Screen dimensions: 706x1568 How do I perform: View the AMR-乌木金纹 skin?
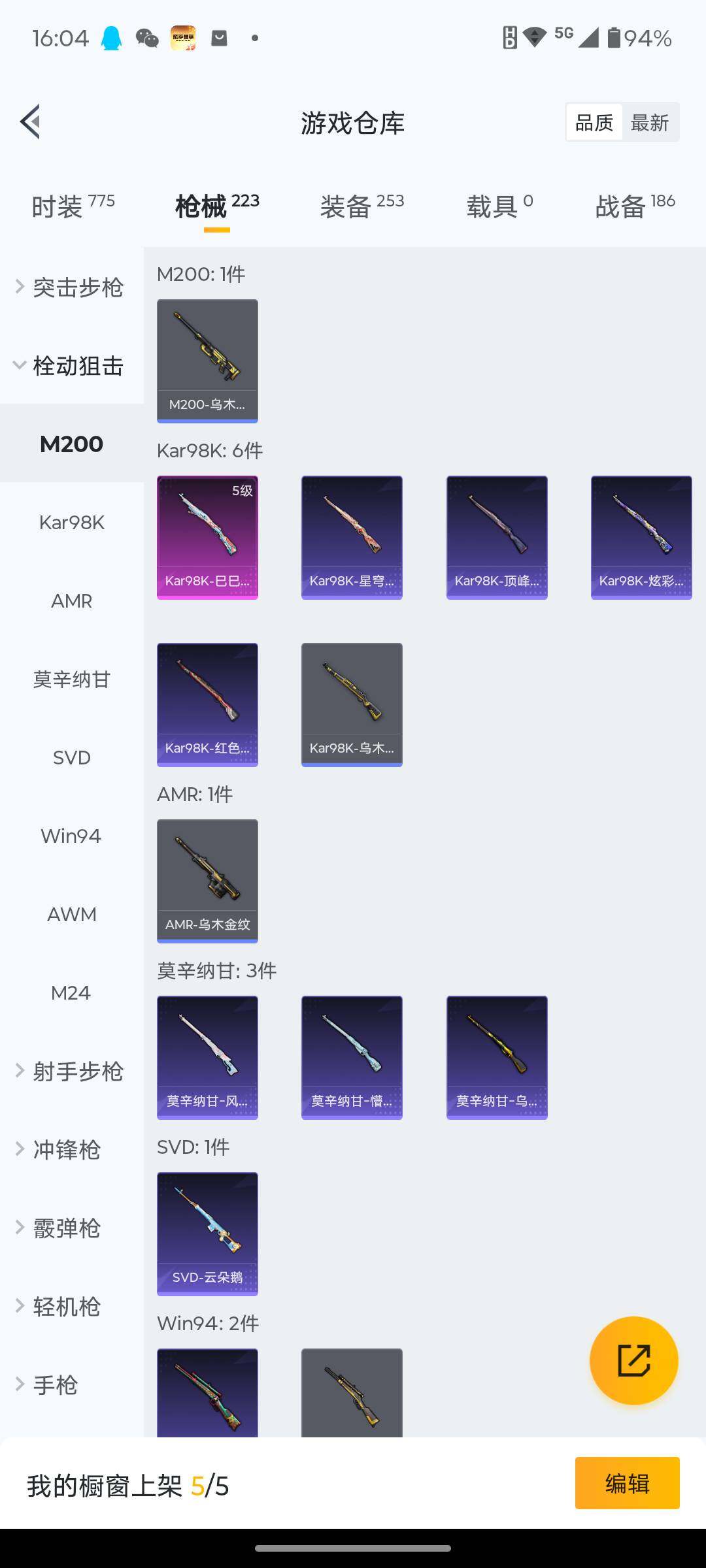pos(207,881)
